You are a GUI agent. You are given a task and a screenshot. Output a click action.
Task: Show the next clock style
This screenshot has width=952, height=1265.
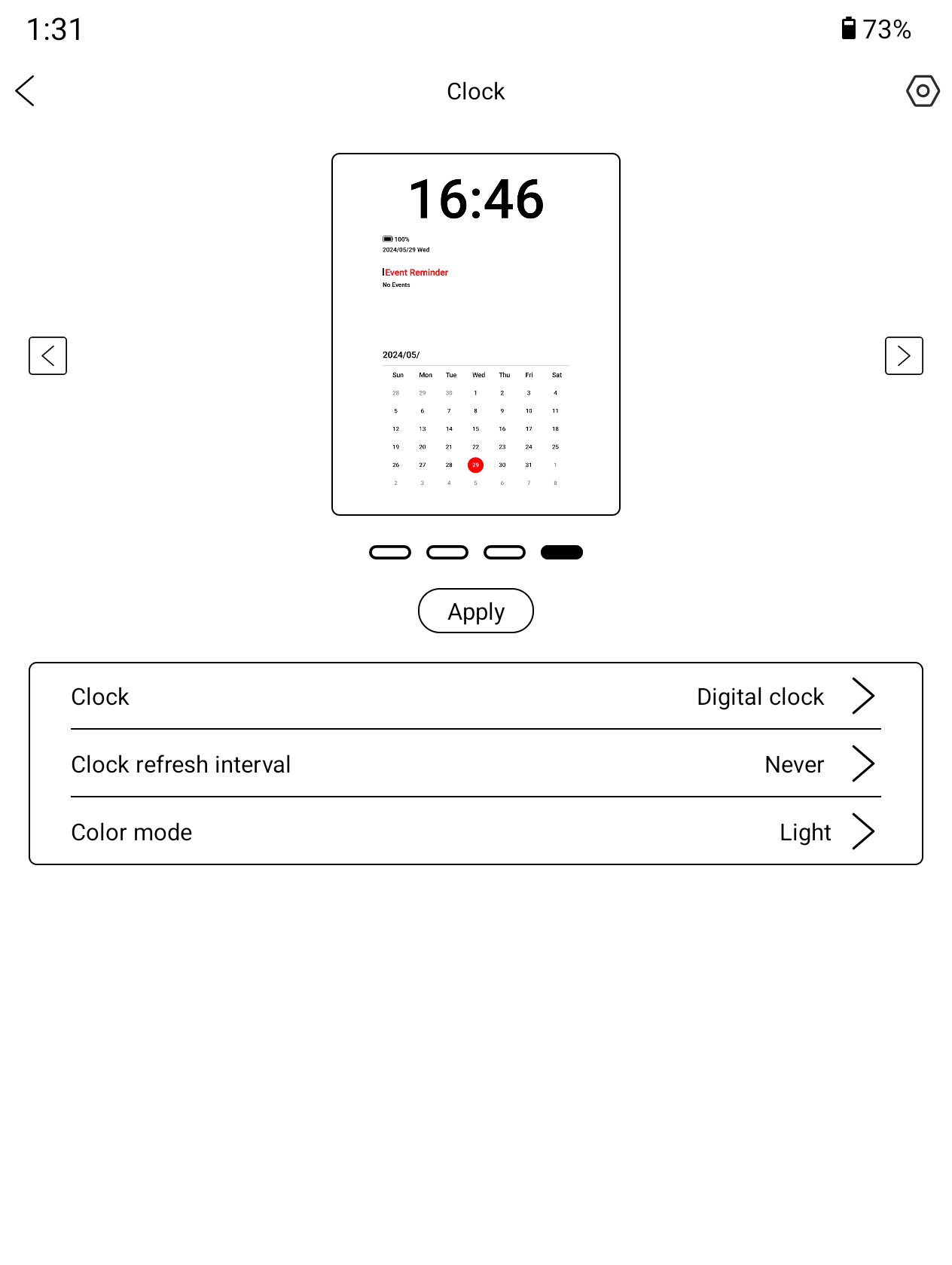click(x=904, y=355)
